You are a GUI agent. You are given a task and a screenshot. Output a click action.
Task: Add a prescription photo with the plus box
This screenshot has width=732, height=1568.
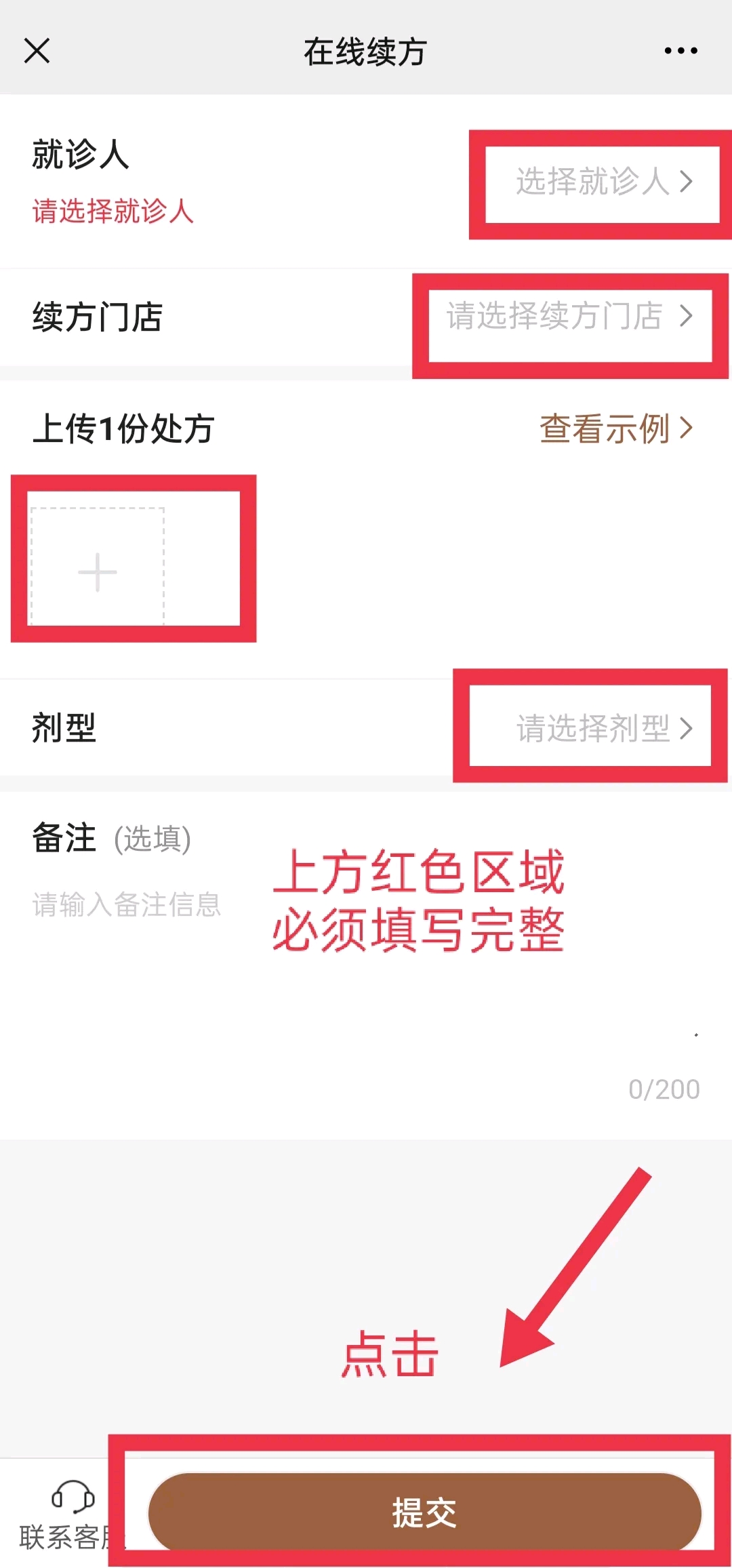98,571
